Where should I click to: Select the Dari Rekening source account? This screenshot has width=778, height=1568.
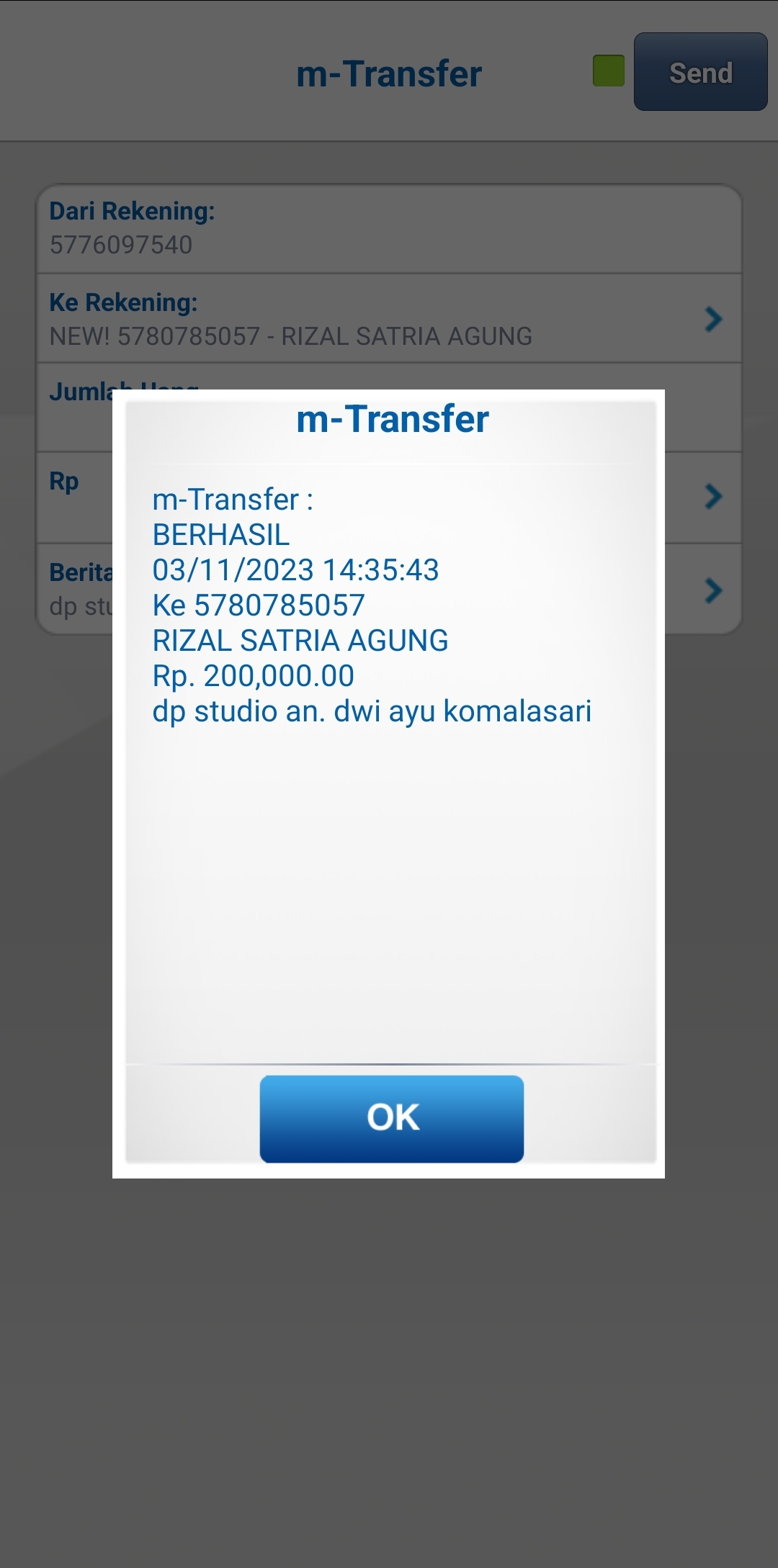(x=389, y=228)
